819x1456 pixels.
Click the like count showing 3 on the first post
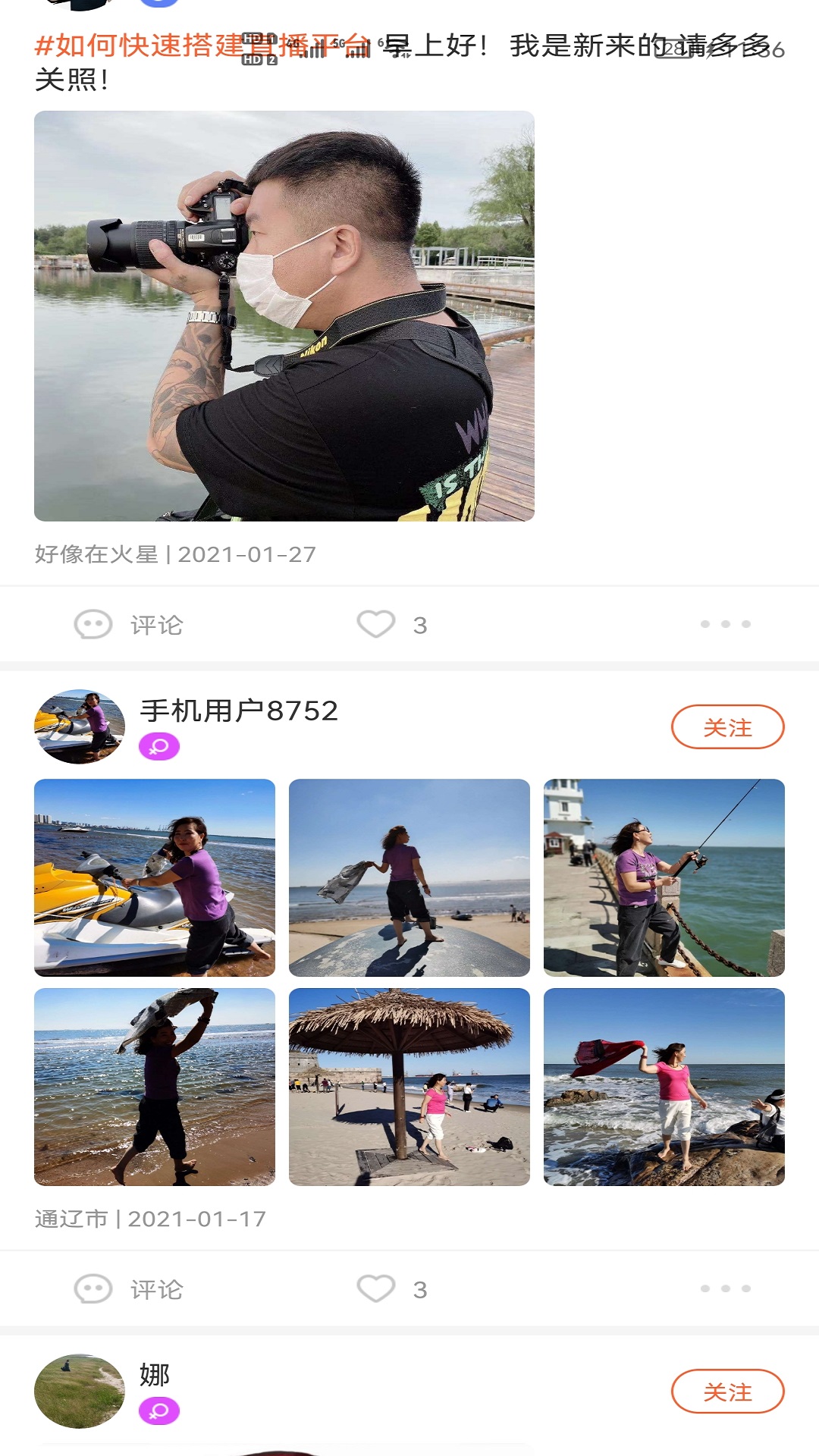pyautogui.click(x=421, y=625)
